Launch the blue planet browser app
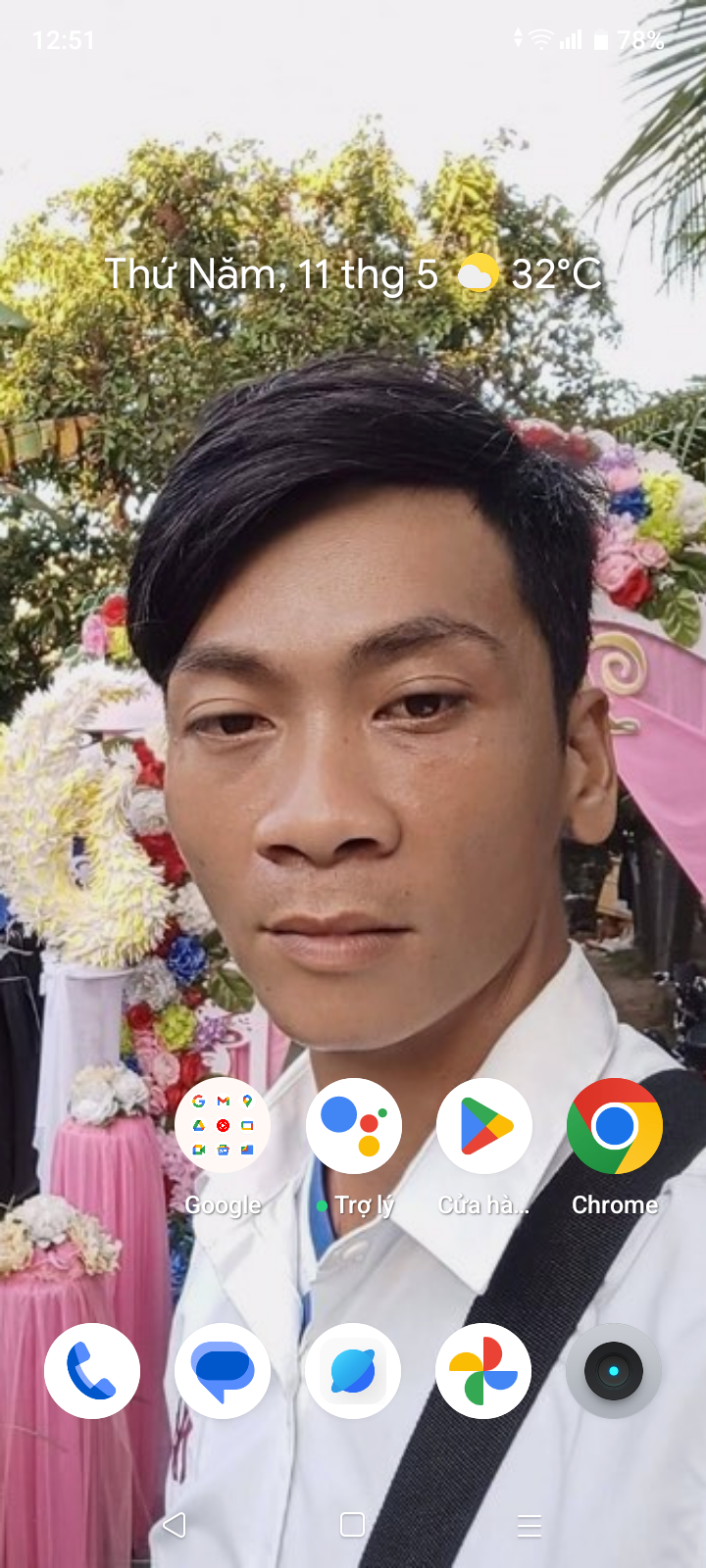This screenshot has height=1568, width=706. pos(353,1371)
